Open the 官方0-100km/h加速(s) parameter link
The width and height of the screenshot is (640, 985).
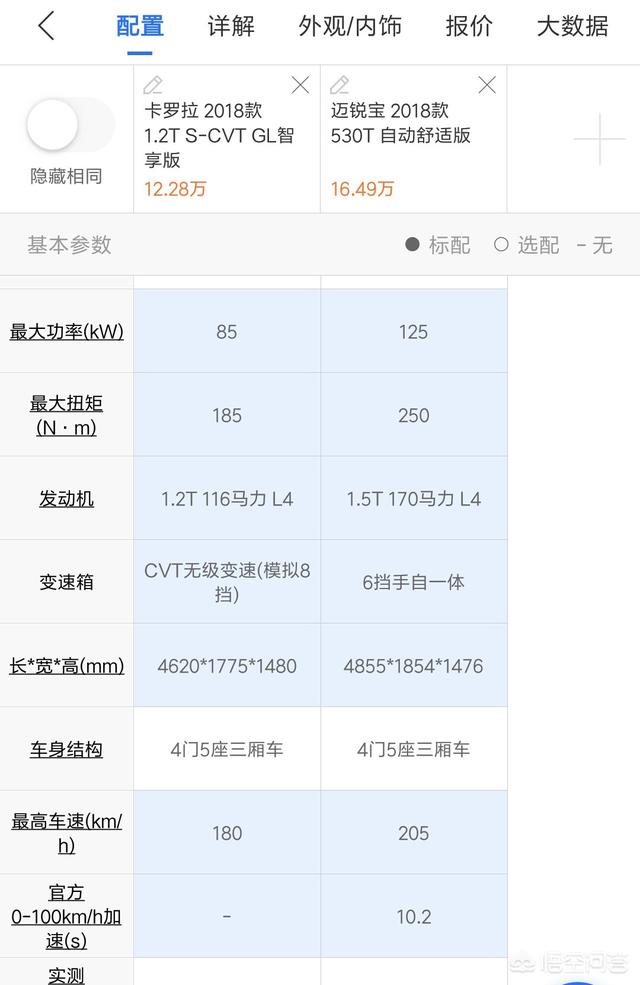(x=67, y=916)
